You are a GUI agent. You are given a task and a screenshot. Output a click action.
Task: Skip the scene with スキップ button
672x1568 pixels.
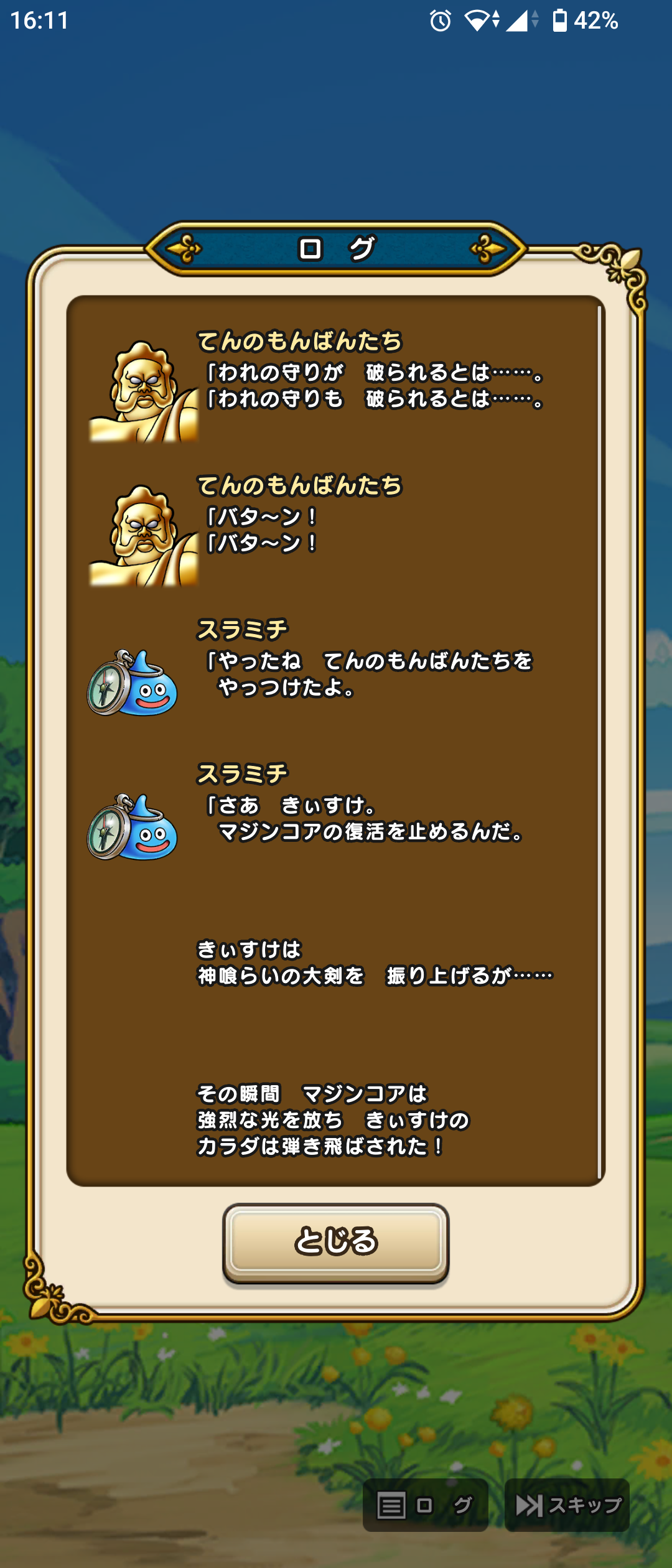[x=567, y=1505]
